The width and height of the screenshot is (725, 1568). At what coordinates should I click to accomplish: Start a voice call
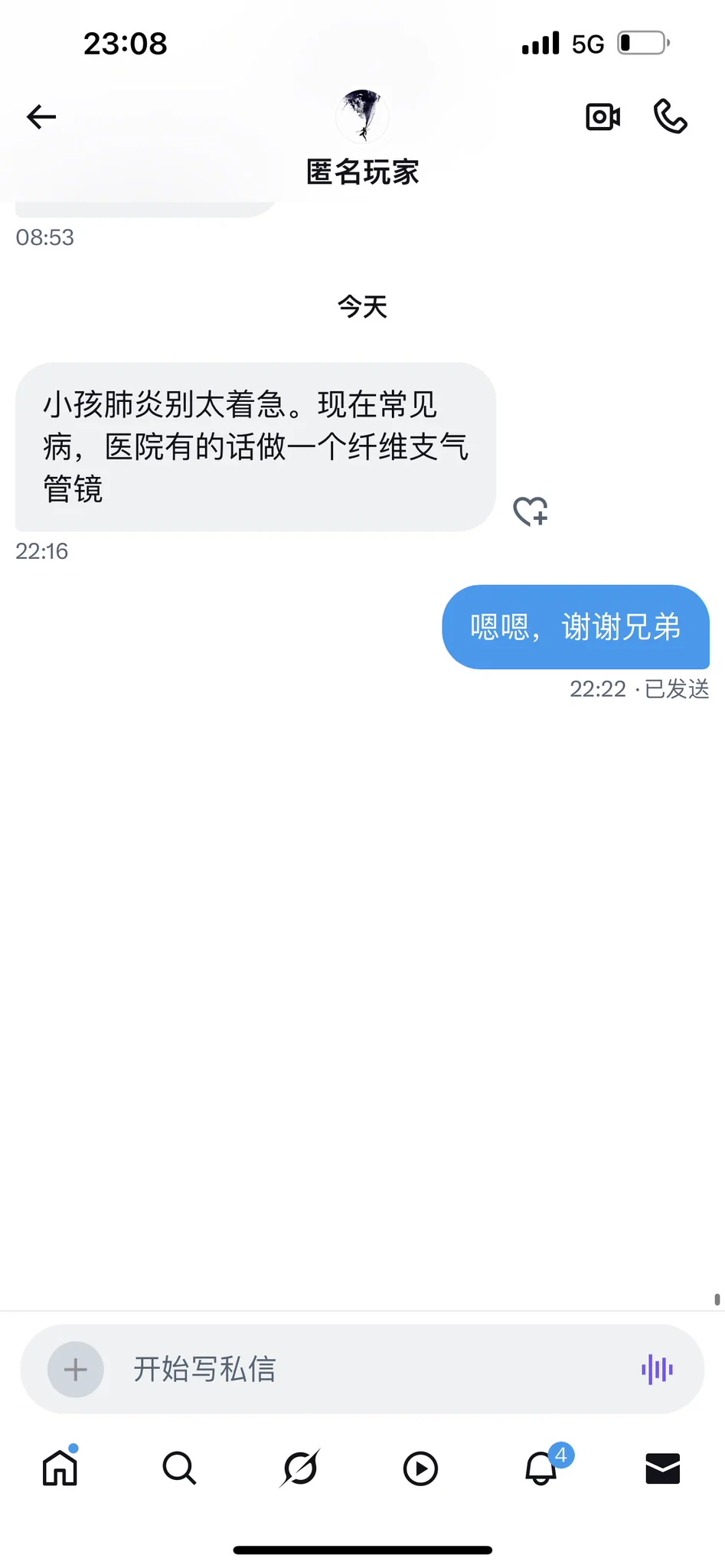pyautogui.click(x=671, y=116)
